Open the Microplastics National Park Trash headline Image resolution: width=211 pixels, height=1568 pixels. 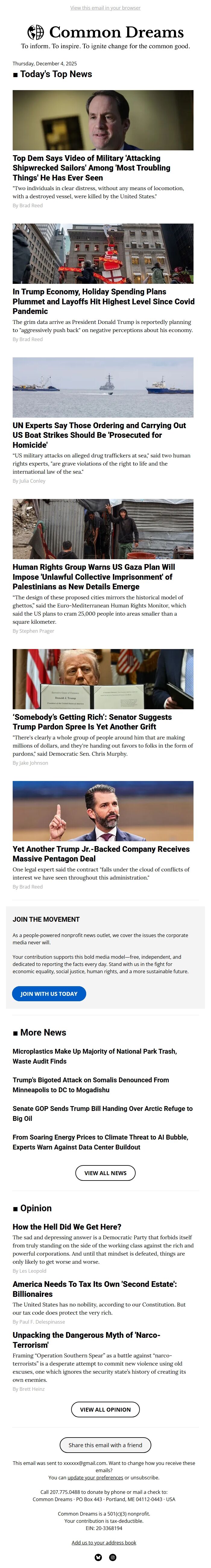tap(94, 1055)
